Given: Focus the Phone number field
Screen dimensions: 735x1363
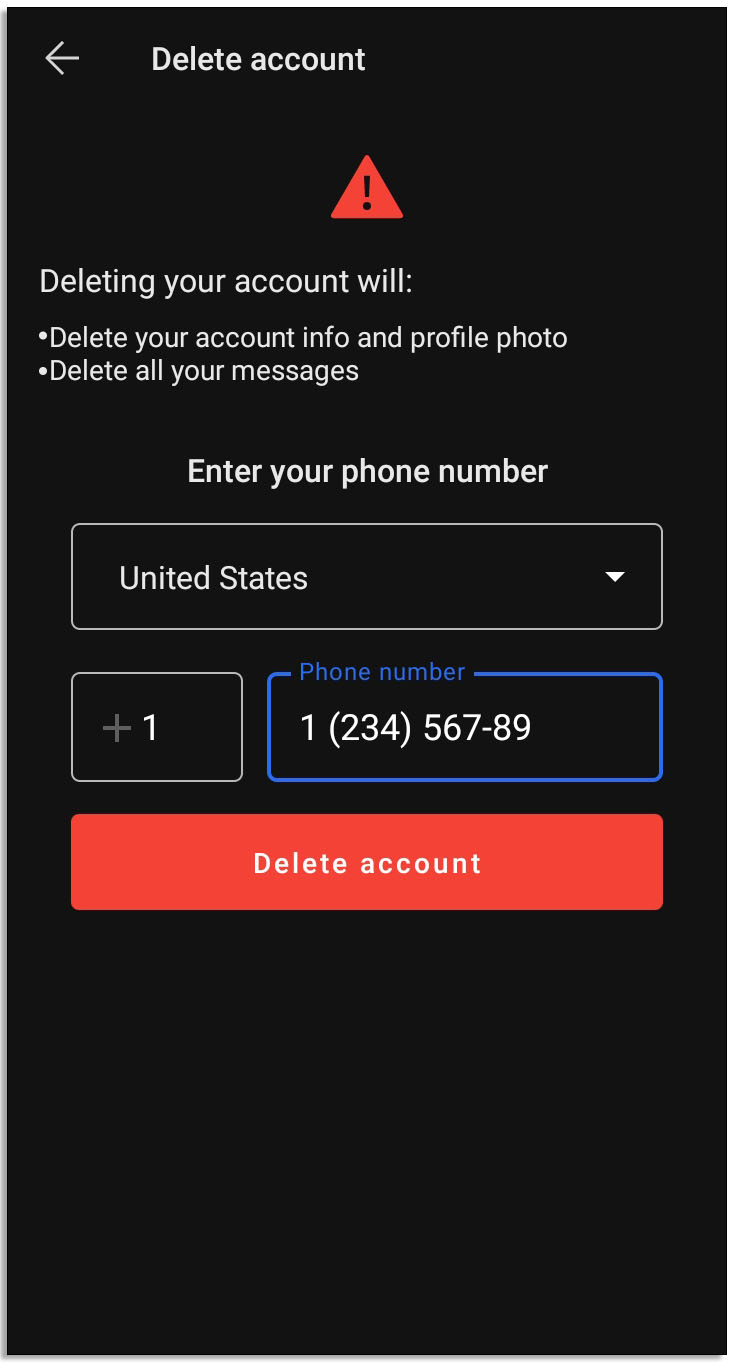Looking at the screenshot, I should click(464, 728).
